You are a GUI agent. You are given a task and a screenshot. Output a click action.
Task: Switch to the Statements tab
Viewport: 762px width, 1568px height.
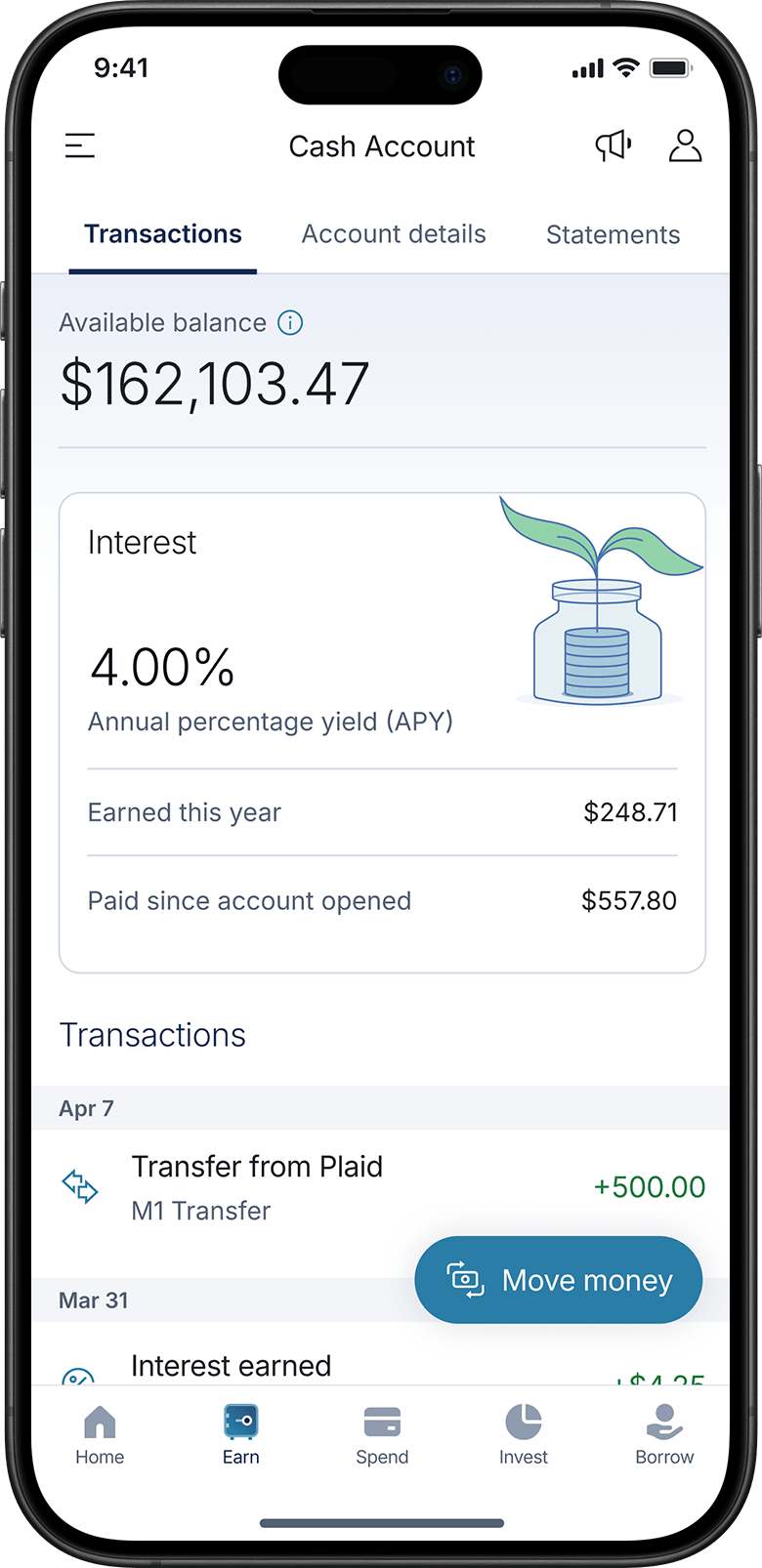click(613, 235)
